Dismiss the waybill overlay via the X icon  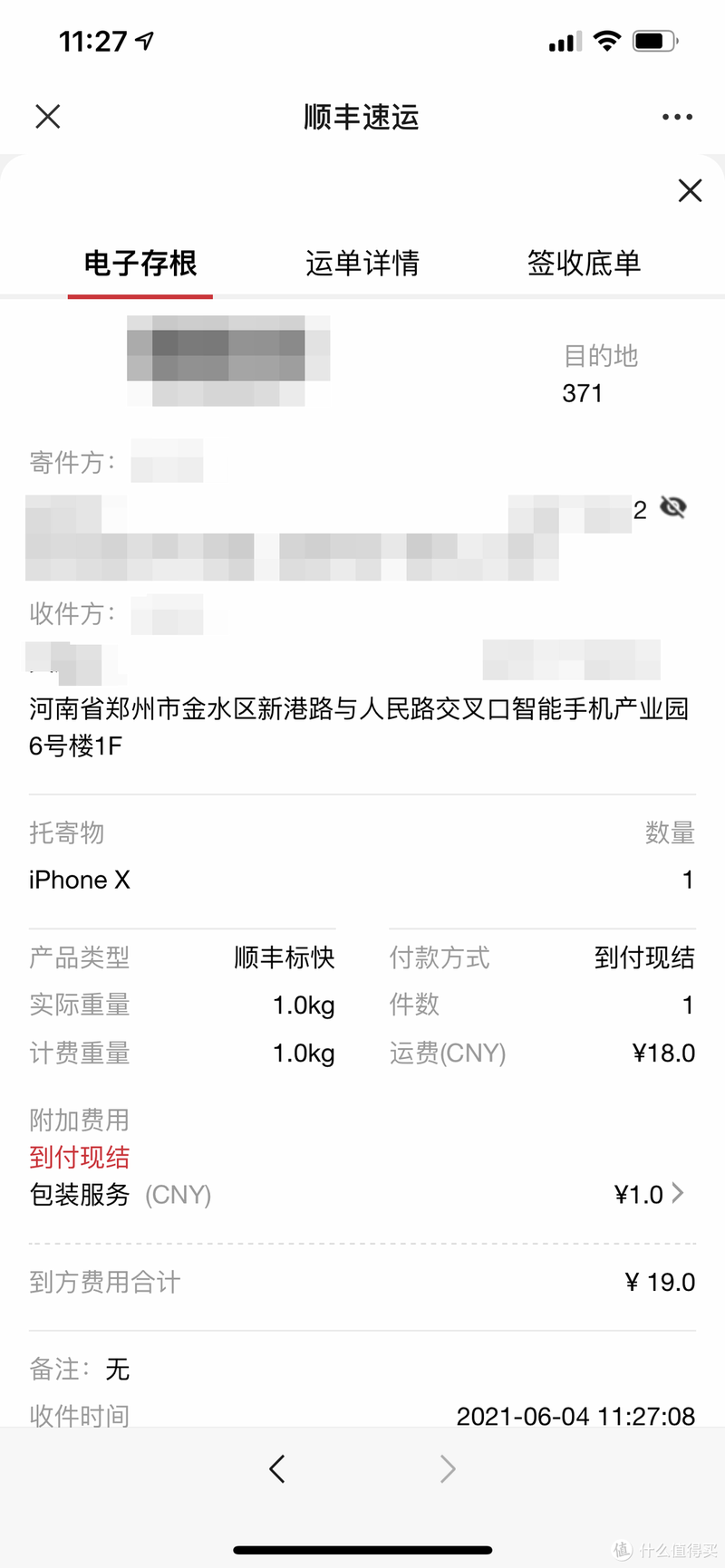point(690,190)
